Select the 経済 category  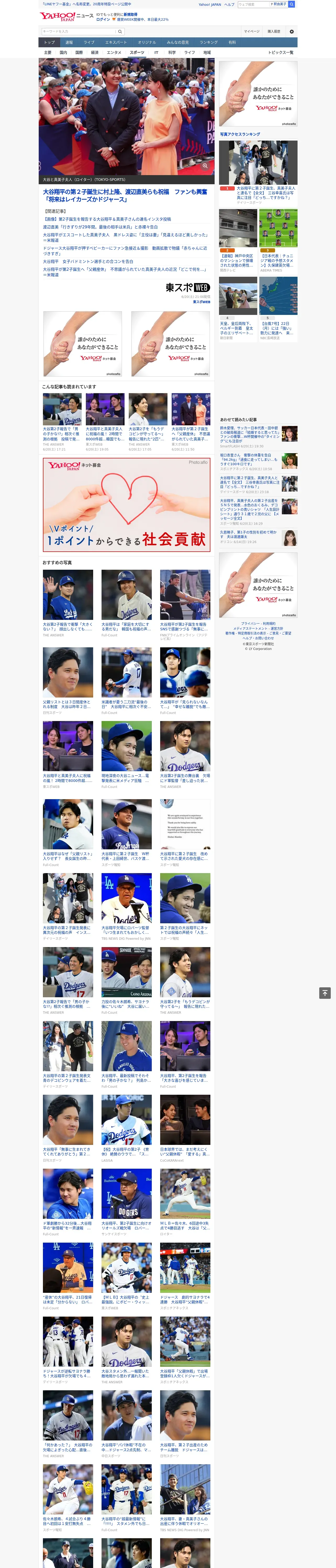(x=94, y=52)
